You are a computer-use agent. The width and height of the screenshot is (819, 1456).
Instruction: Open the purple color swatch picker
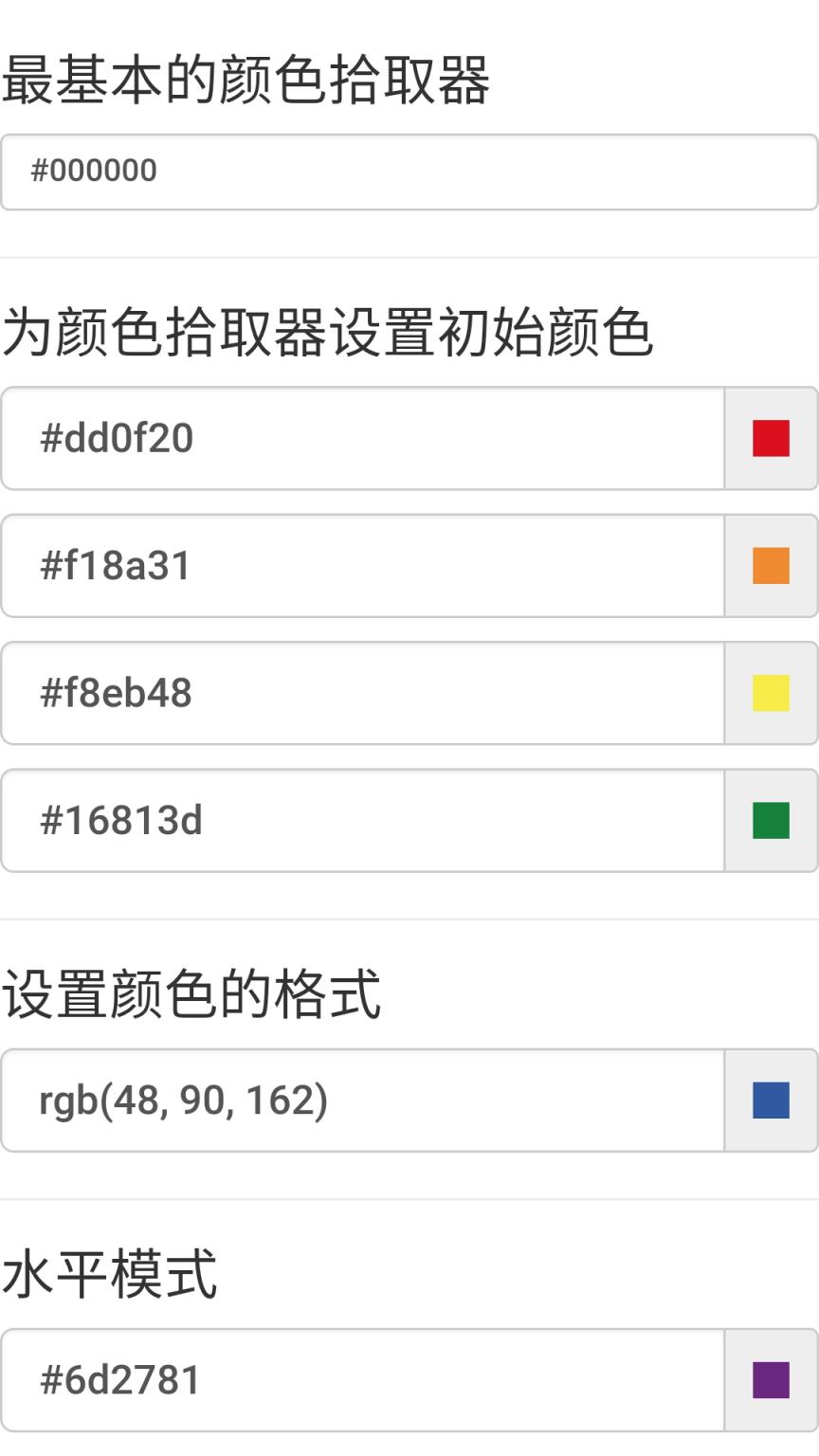coord(771,1379)
